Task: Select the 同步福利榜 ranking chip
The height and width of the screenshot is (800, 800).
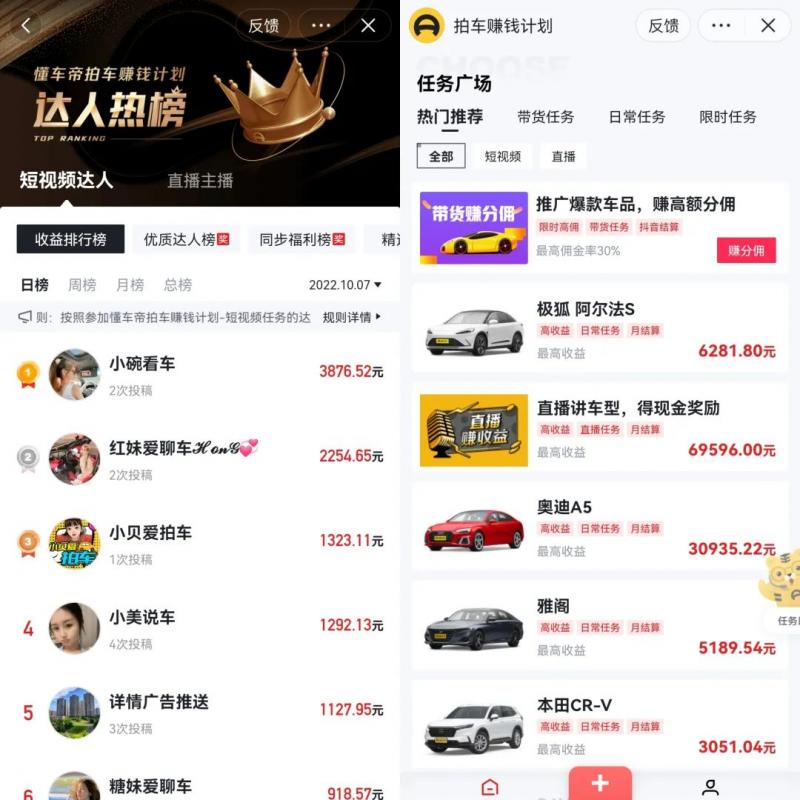Action: [302, 239]
